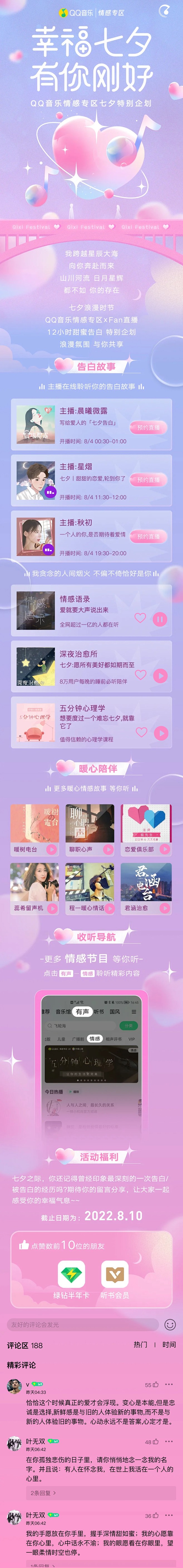Open the 聊职心声 station tile
183x1568 pixels.
pos(90,830)
